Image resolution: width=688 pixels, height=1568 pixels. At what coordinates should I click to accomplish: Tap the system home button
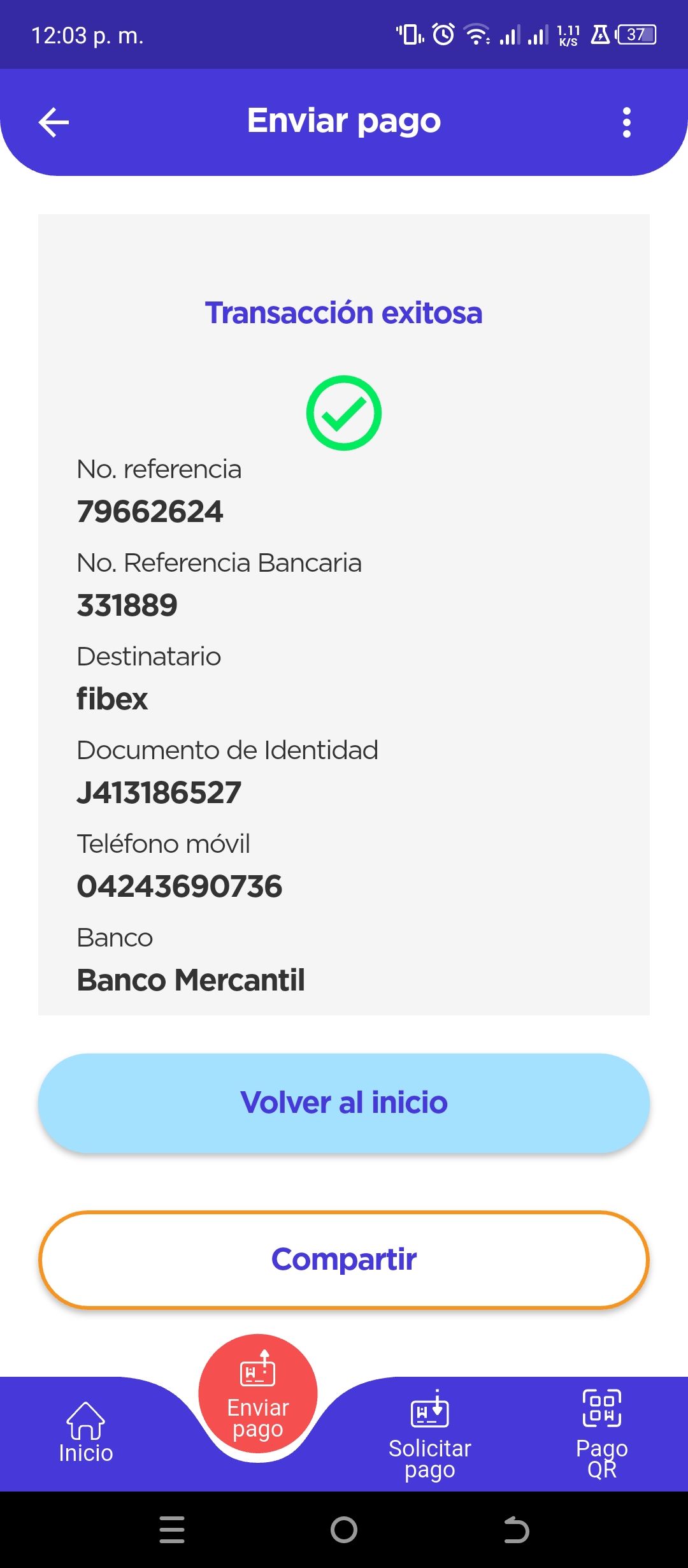pos(344,1530)
